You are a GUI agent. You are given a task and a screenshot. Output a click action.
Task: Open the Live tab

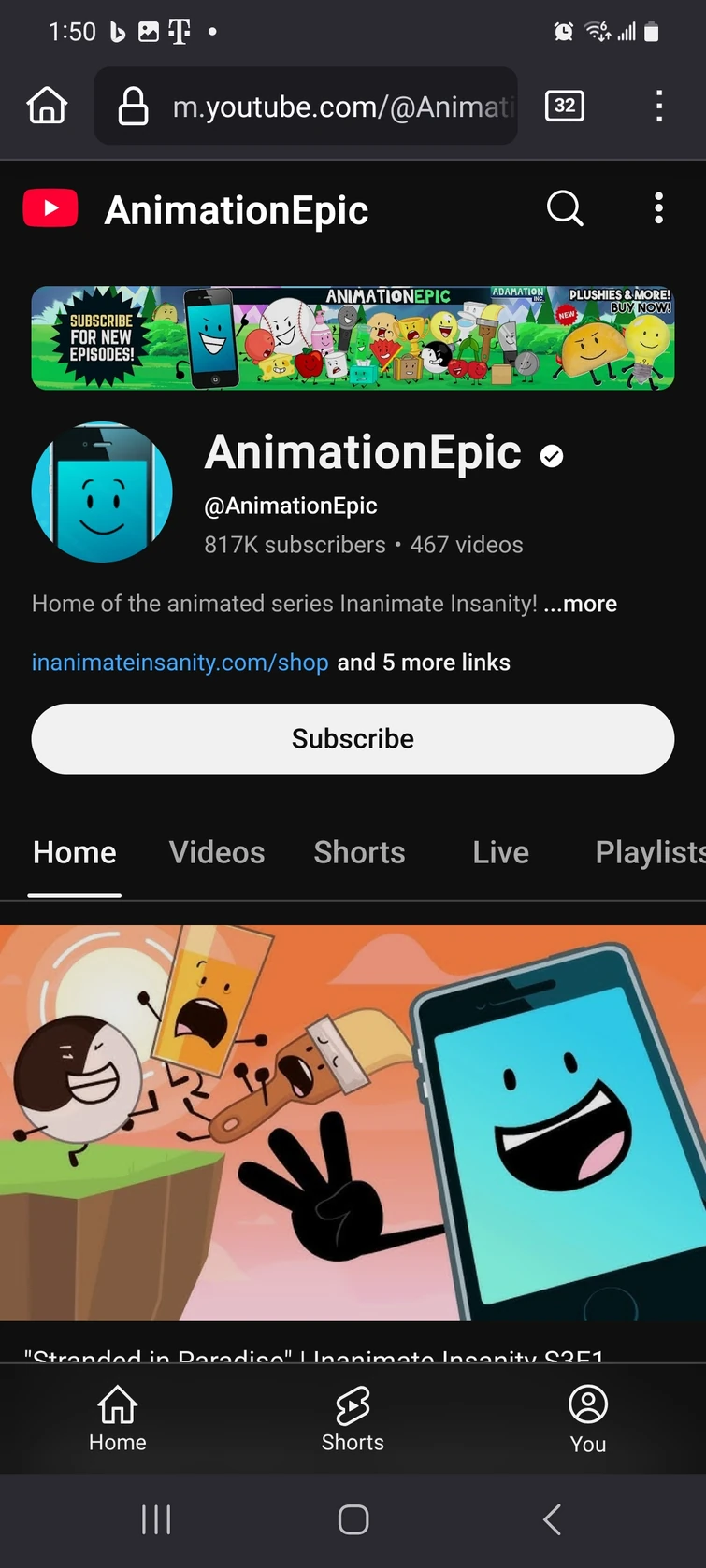point(500,852)
